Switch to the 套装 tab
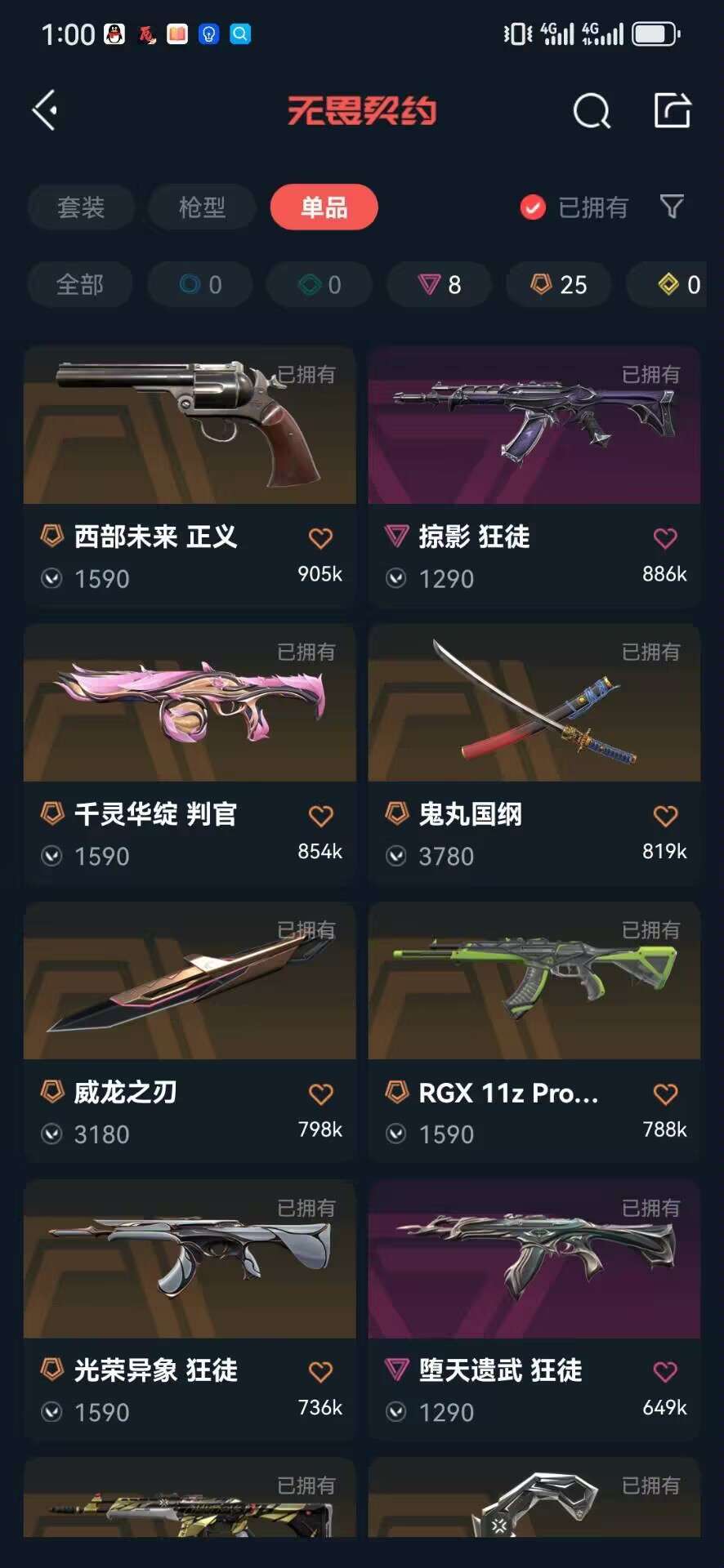This screenshot has width=724, height=1568. click(x=81, y=207)
